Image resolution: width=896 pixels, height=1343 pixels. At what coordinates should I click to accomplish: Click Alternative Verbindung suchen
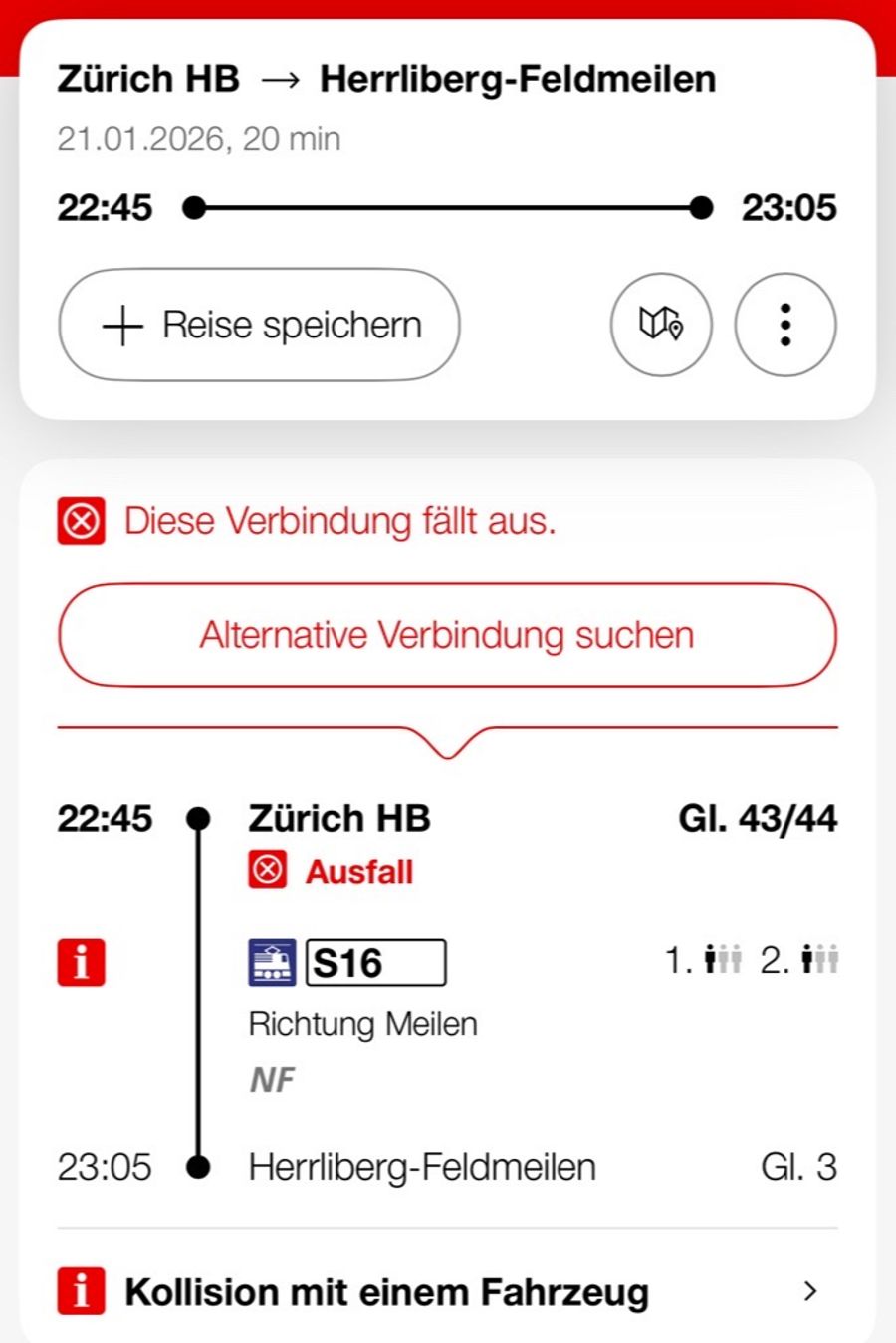point(448,635)
